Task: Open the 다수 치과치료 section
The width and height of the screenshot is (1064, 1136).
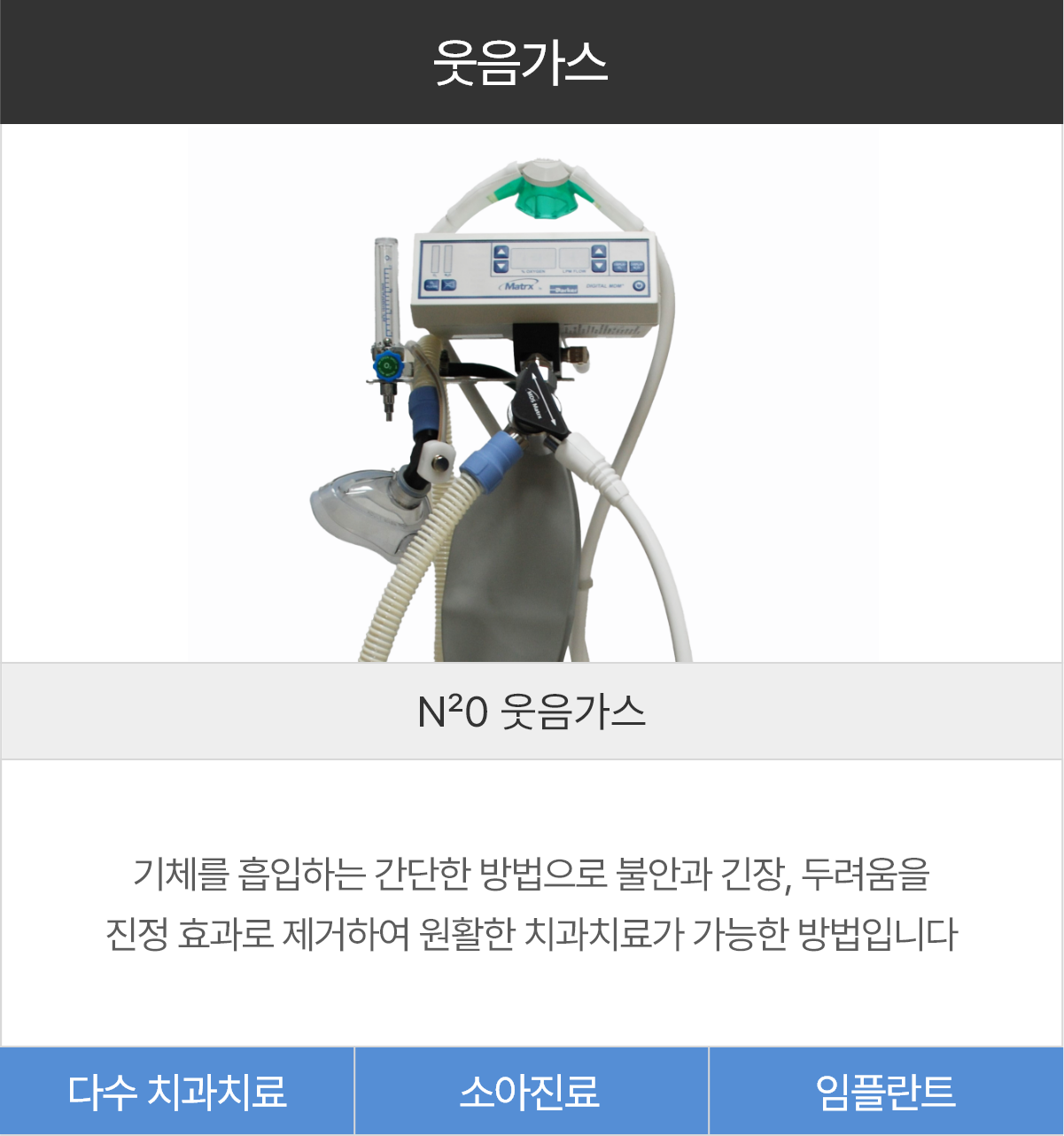Action: 177,1091
